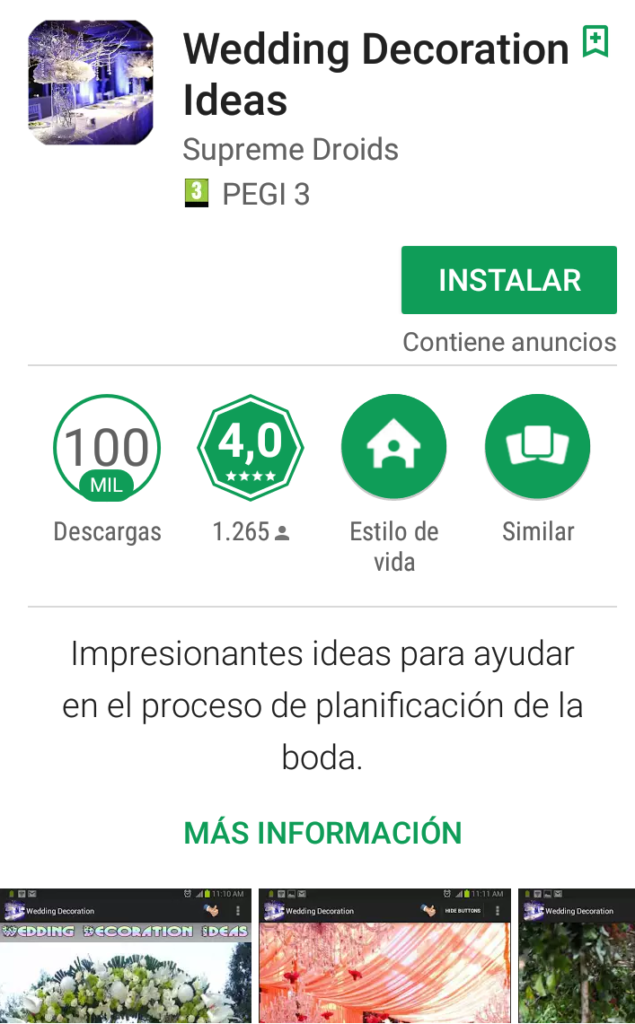Open the first screenshot with white flowers
This screenshot has height=1024, width=635.
(125, 955)
